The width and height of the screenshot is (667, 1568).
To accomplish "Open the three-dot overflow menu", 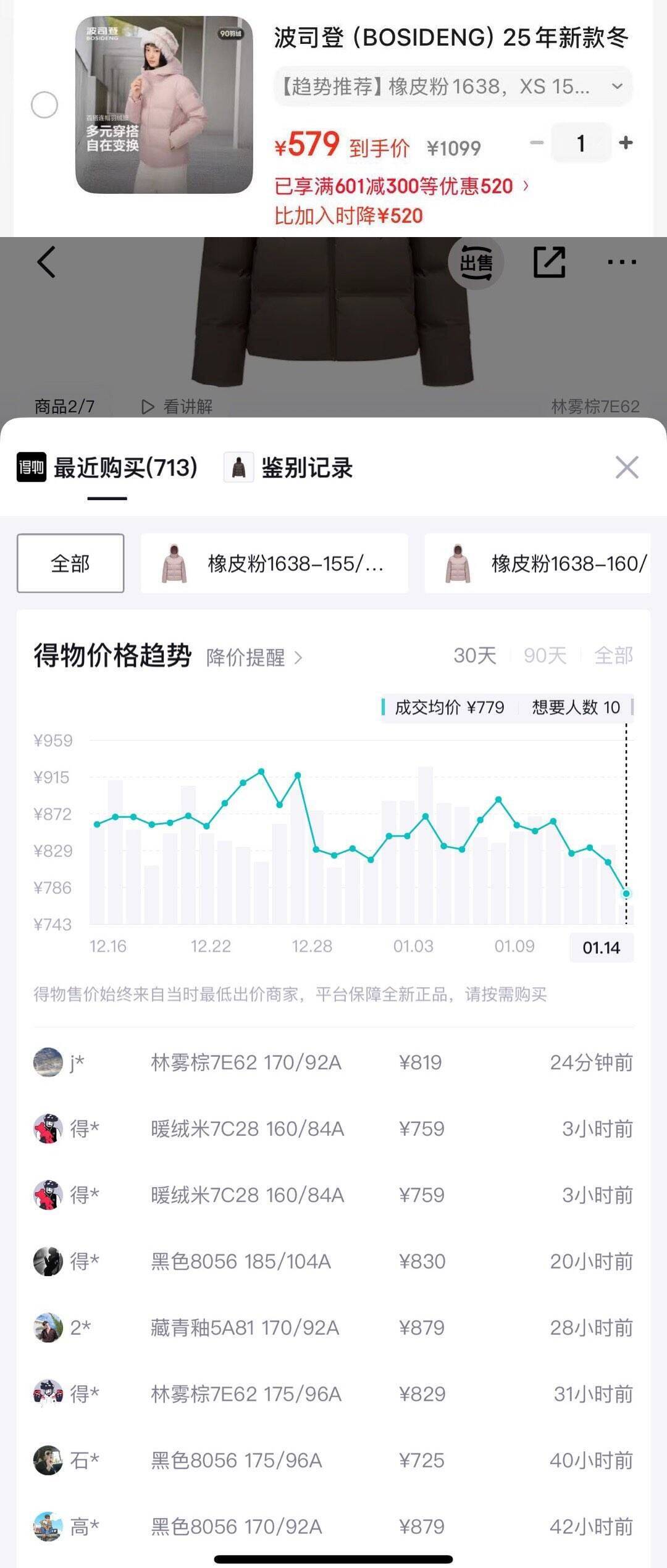I will coord(621,262).
